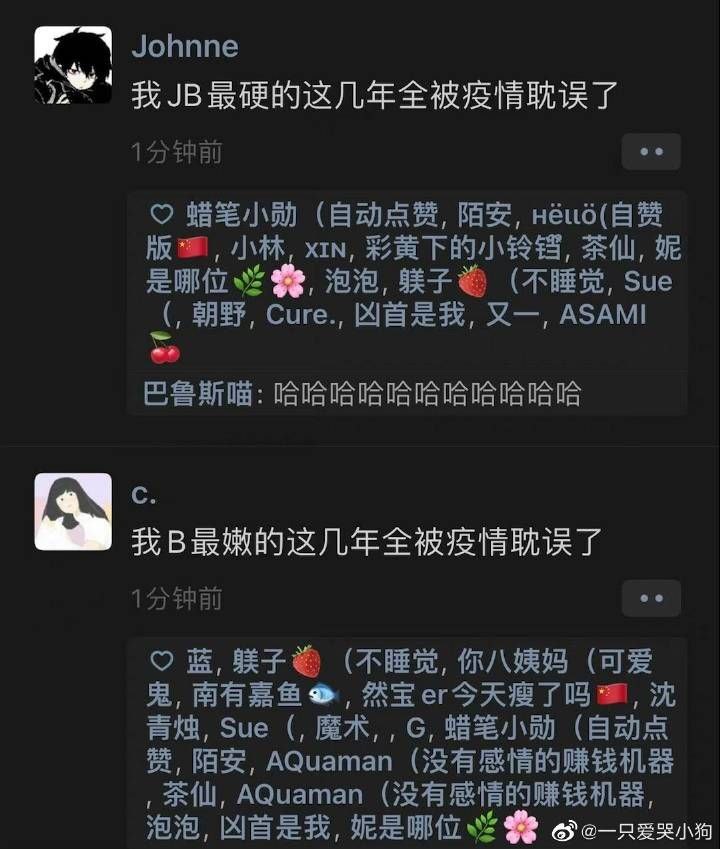This screenshot has height=849, width=720.
Task: Open commenter 巴鲁斯喵's profile
Action: point(197,393)
